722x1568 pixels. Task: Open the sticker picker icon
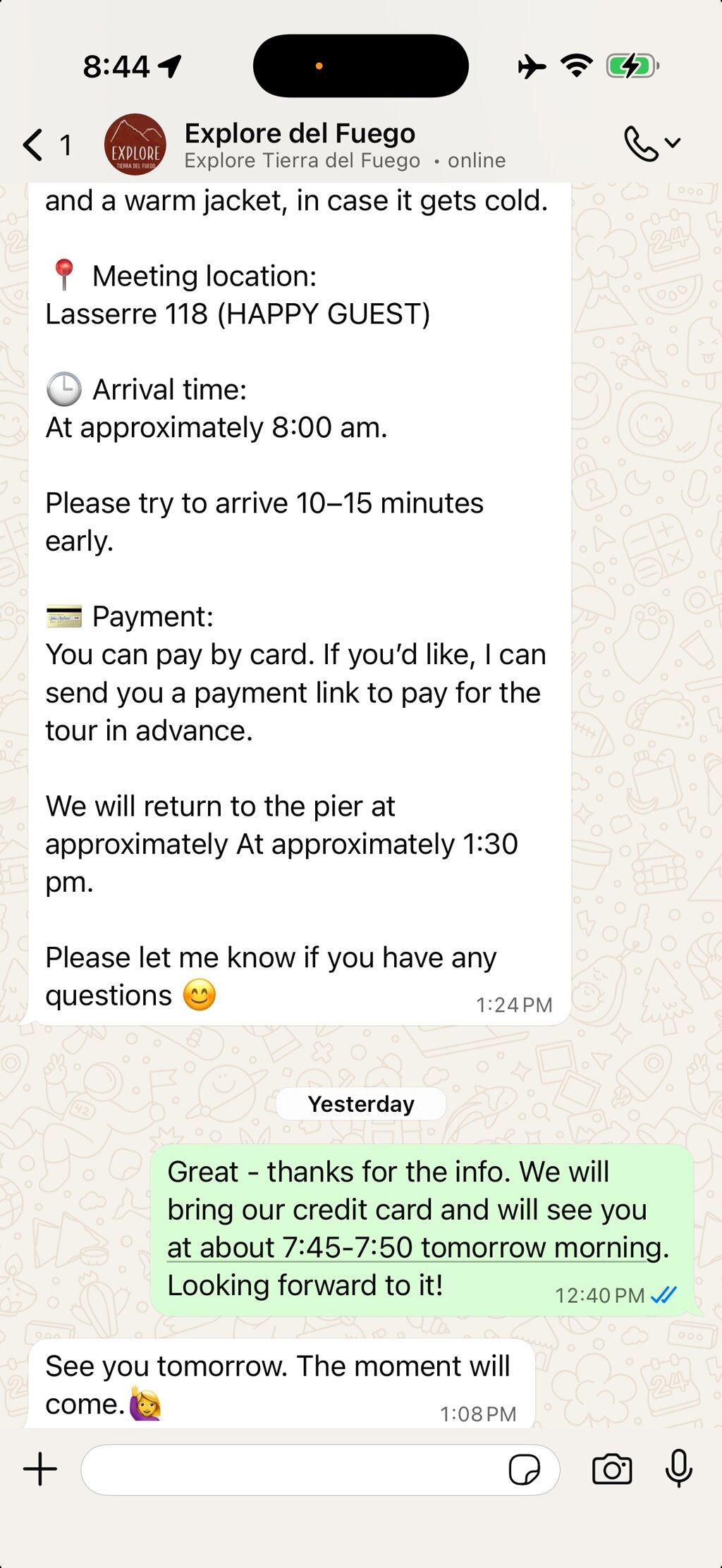[524, 1470]
